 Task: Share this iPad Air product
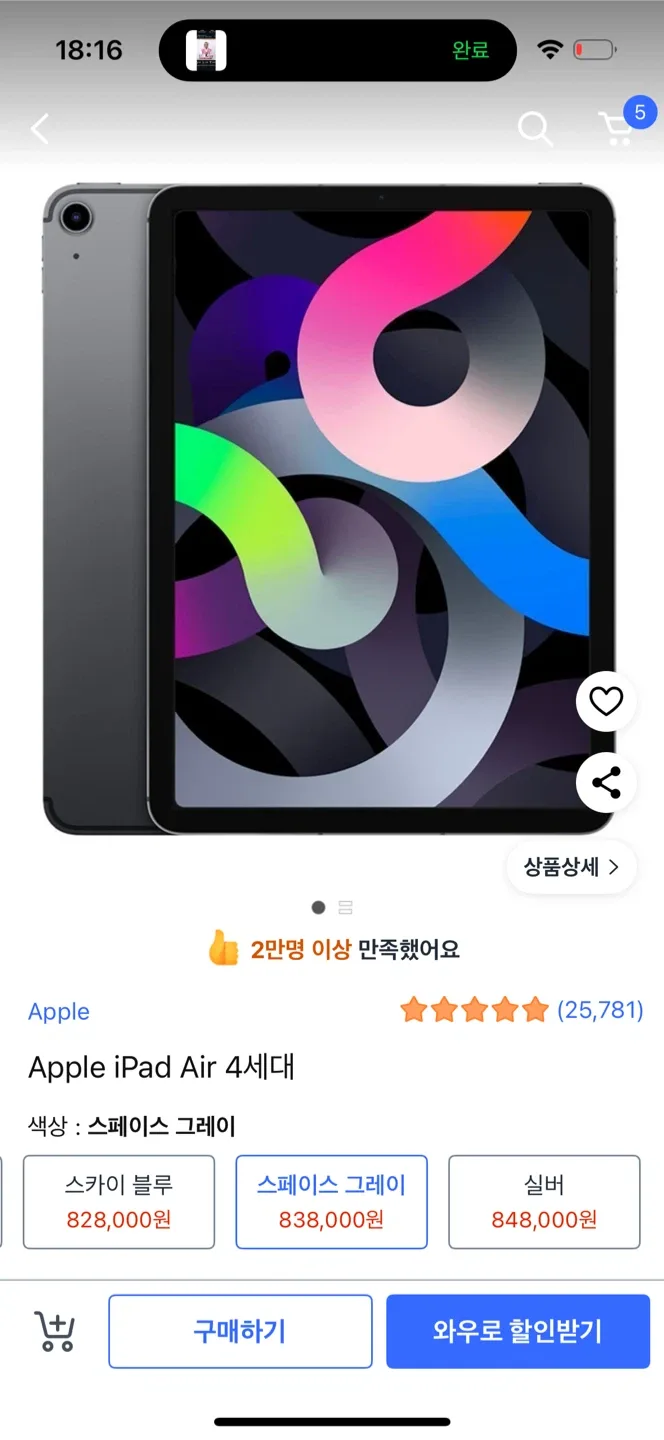(x=606, y=782)
